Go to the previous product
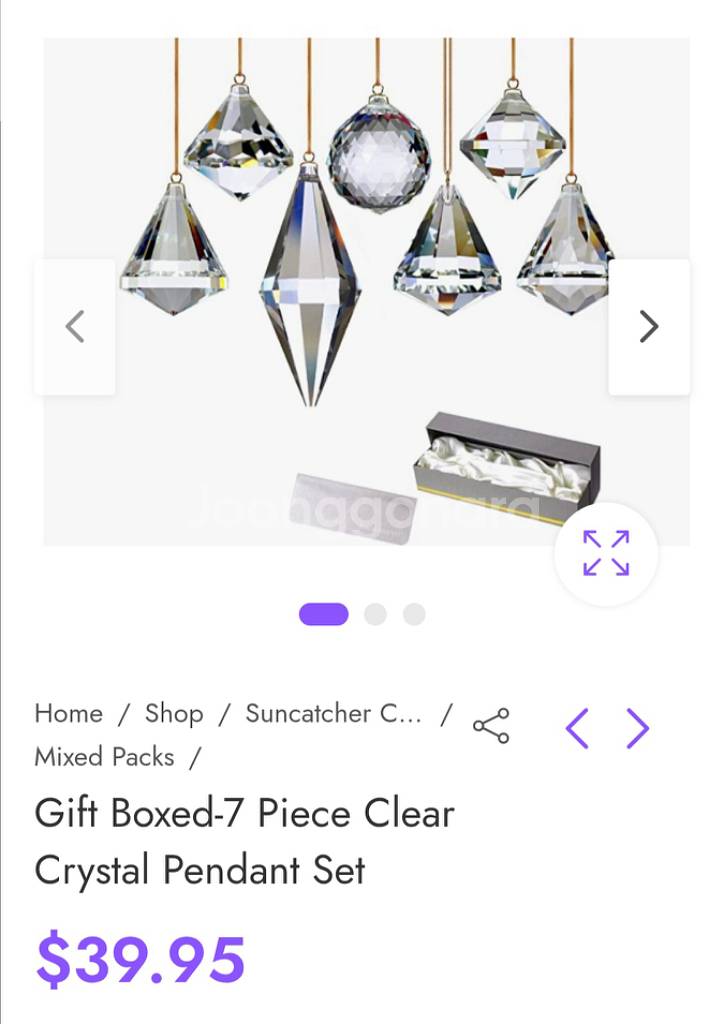 click(x=577, y=728)
